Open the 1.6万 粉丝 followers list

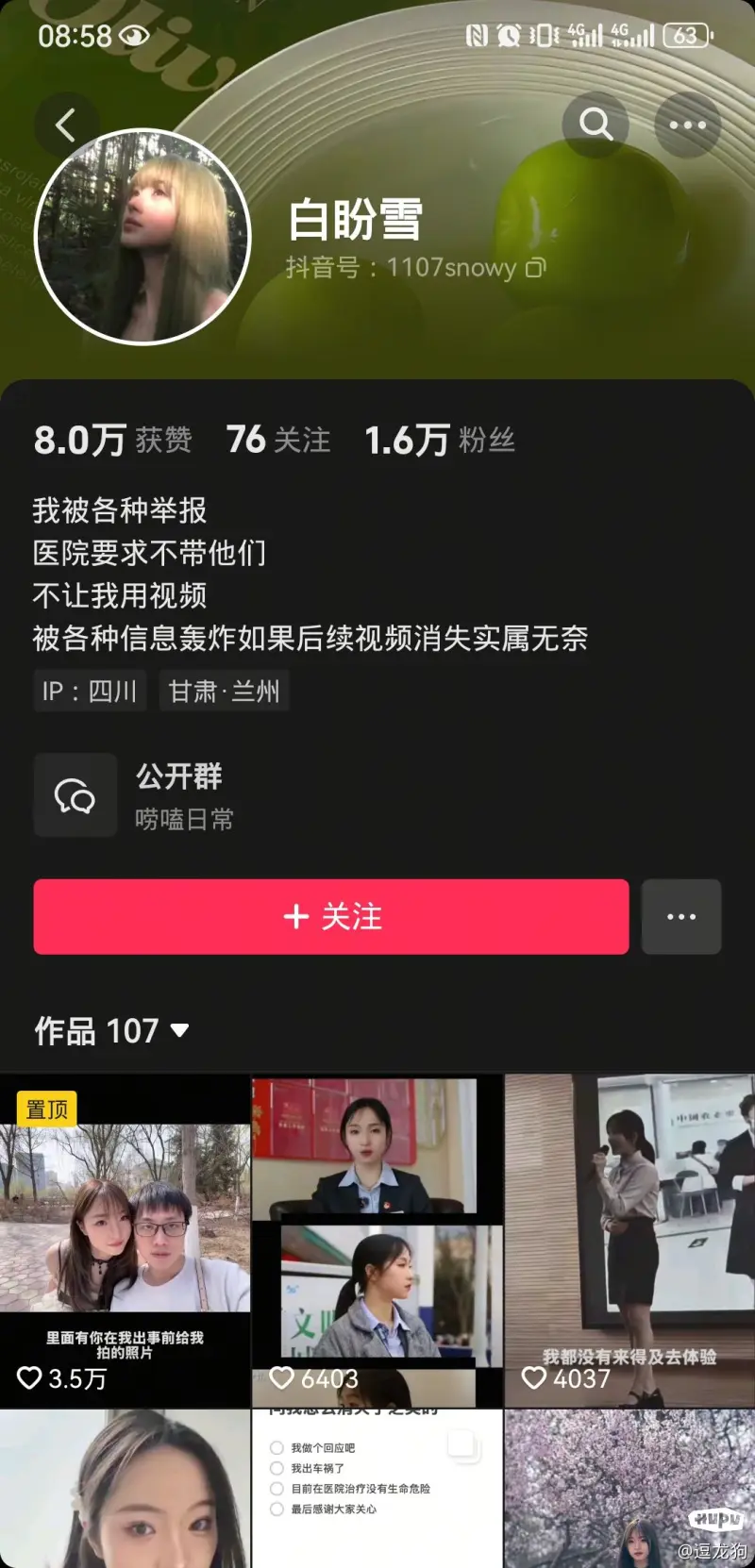[440, 440]
